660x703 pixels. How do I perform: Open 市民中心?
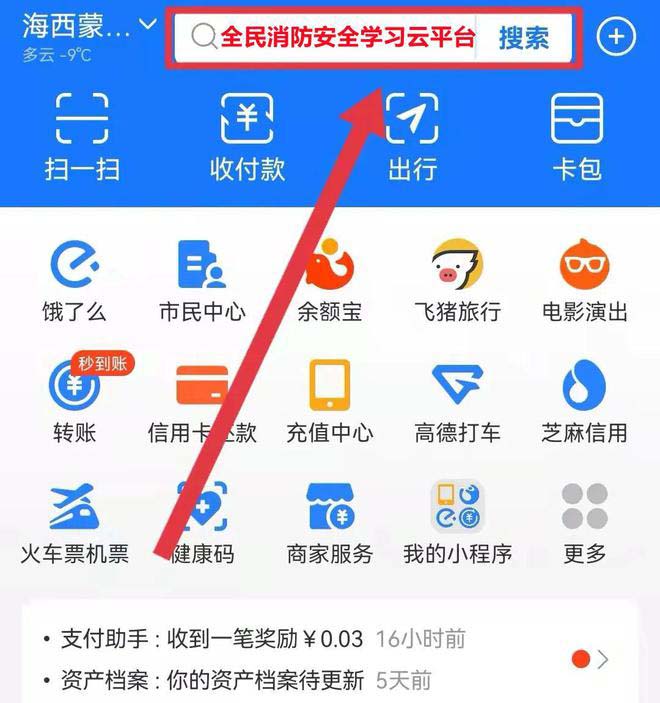pos(202,280)
